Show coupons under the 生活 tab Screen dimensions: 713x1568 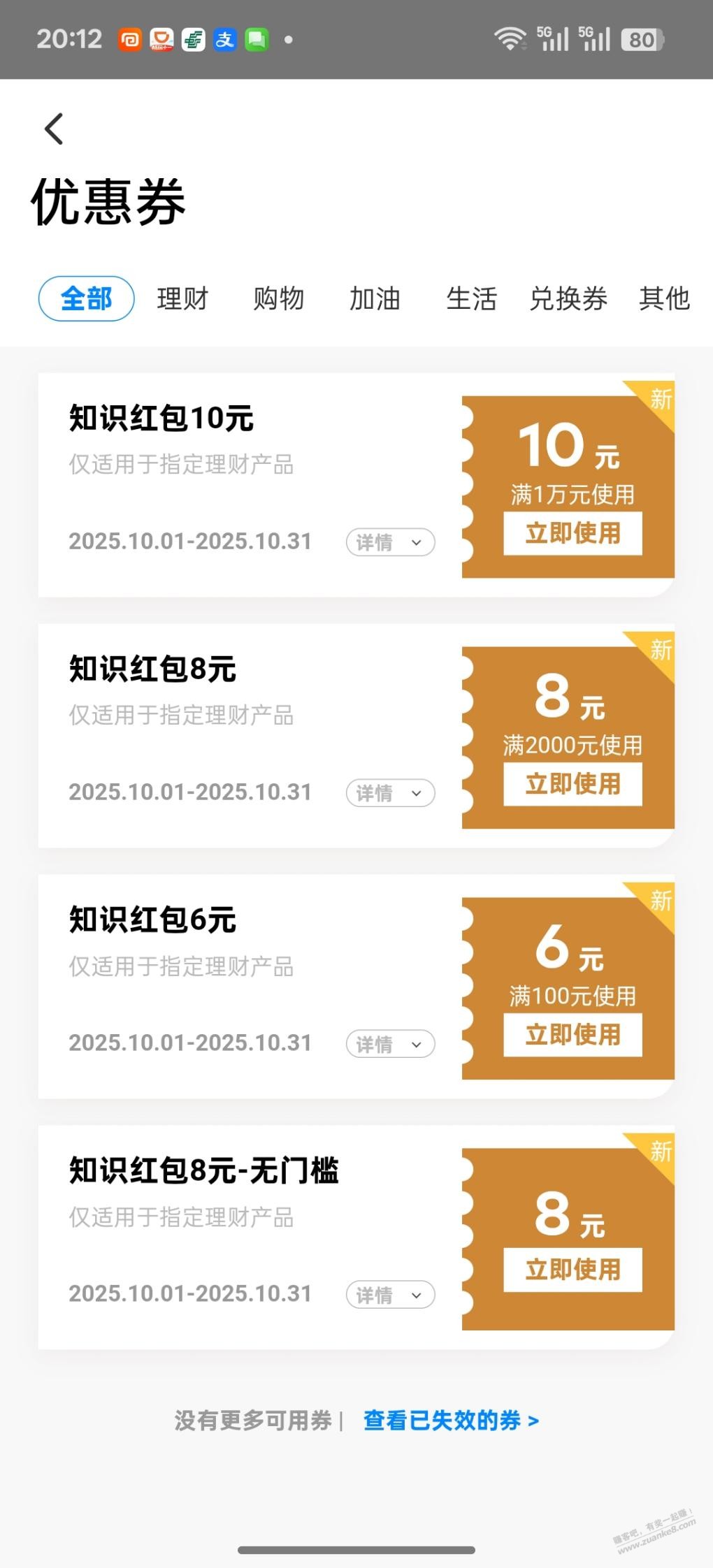click(471, 299)
